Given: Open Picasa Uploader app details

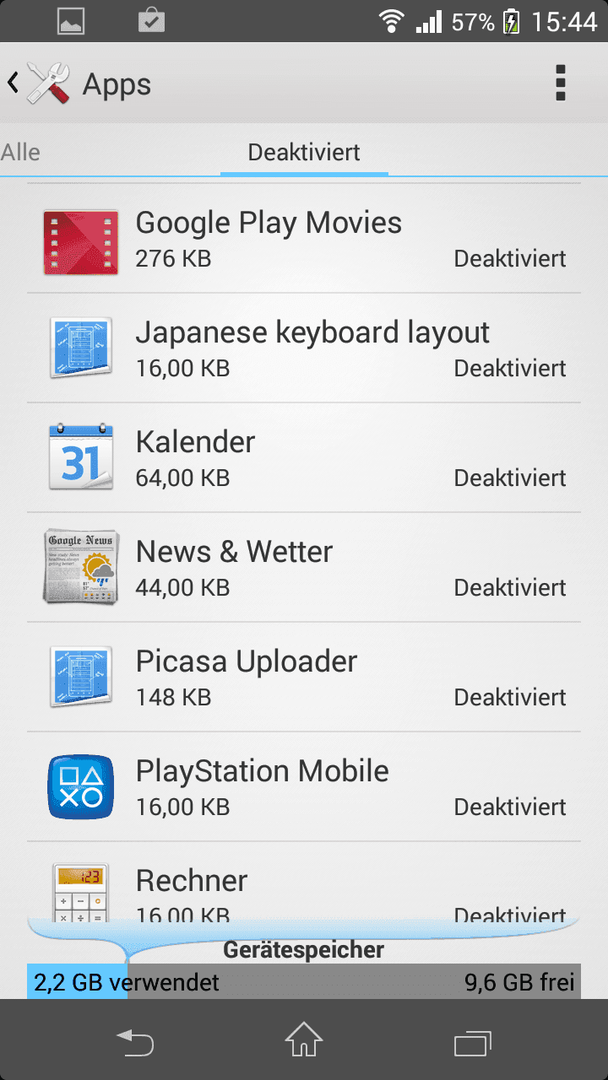Looking at the screenshot, I should click(304, 676).
